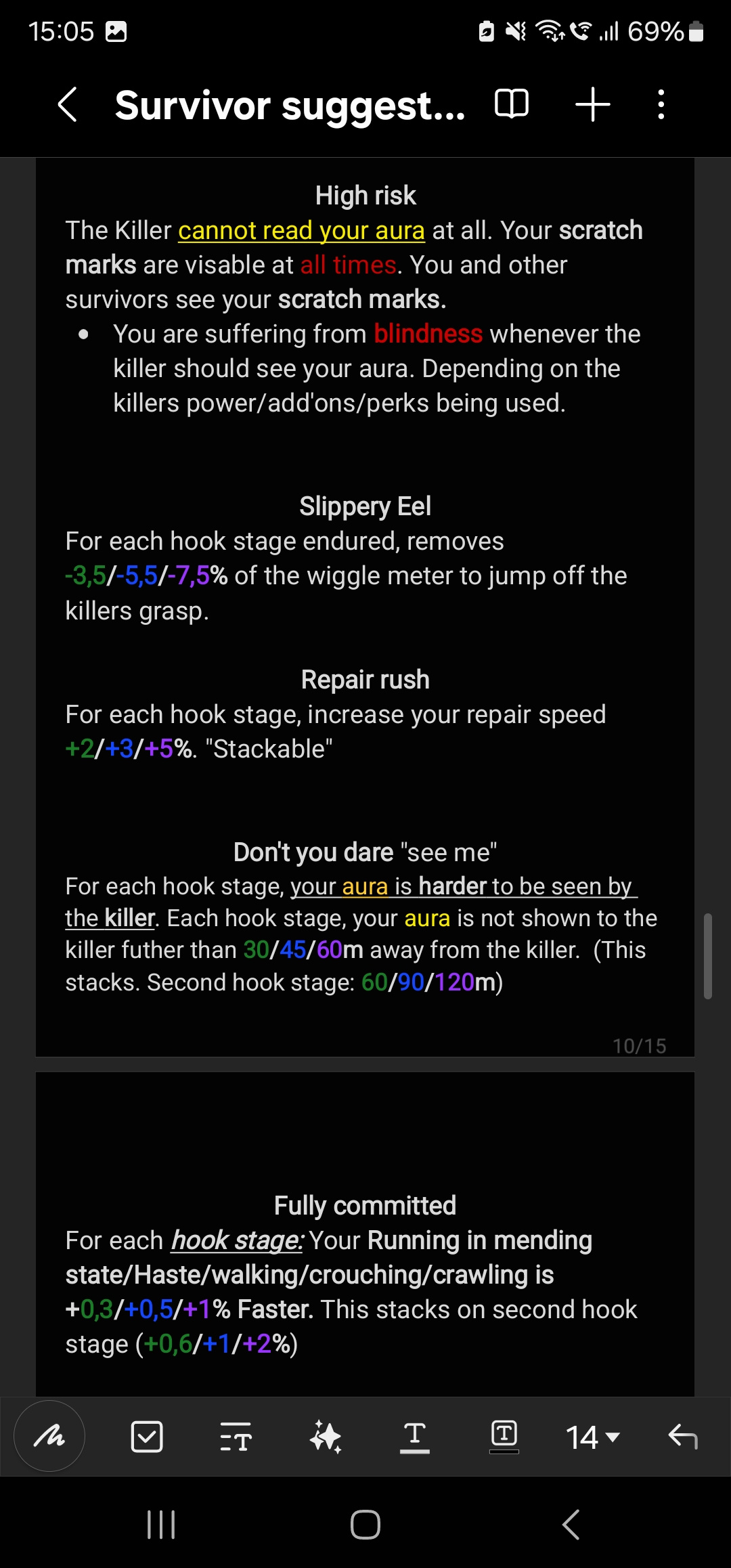Open the three-dot overflow menu
This screenshot has width=731, height=1568.
tap(661, 105)
